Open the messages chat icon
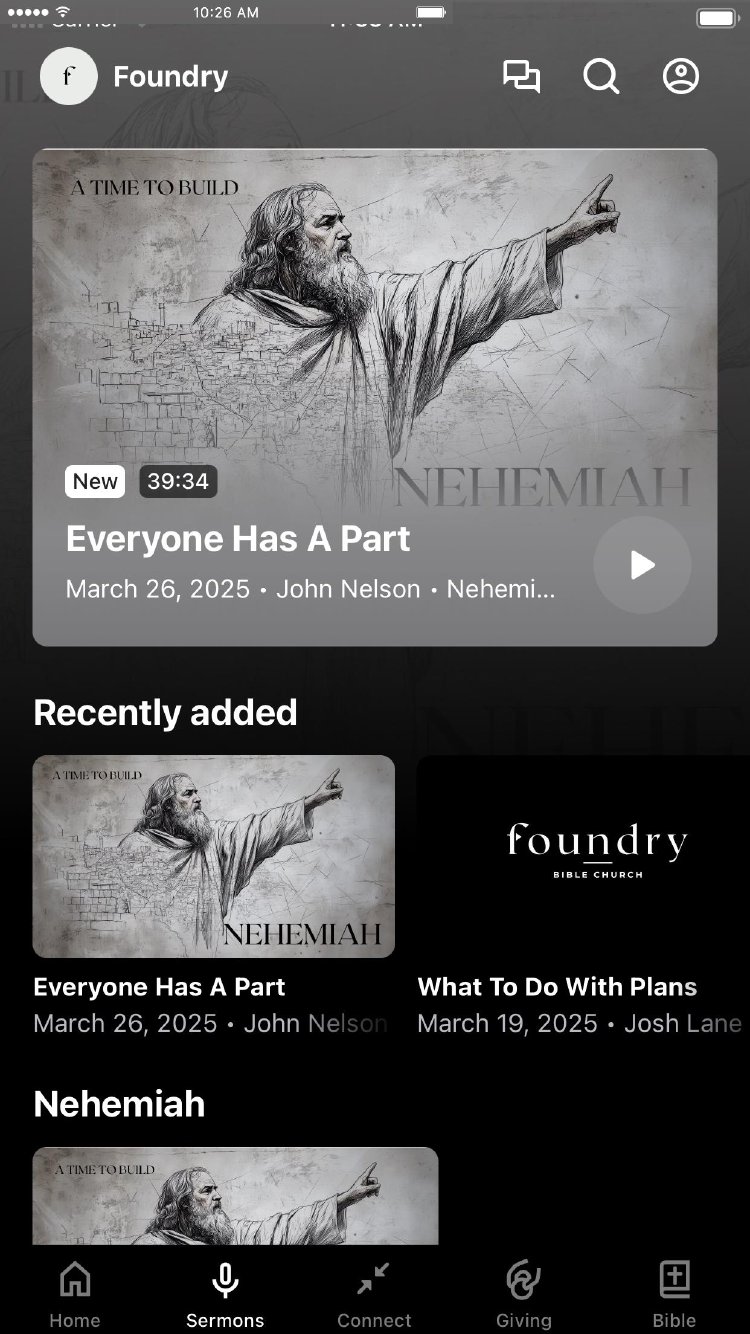The width and height of the screenshot is (750, 1334). (521, 77)
